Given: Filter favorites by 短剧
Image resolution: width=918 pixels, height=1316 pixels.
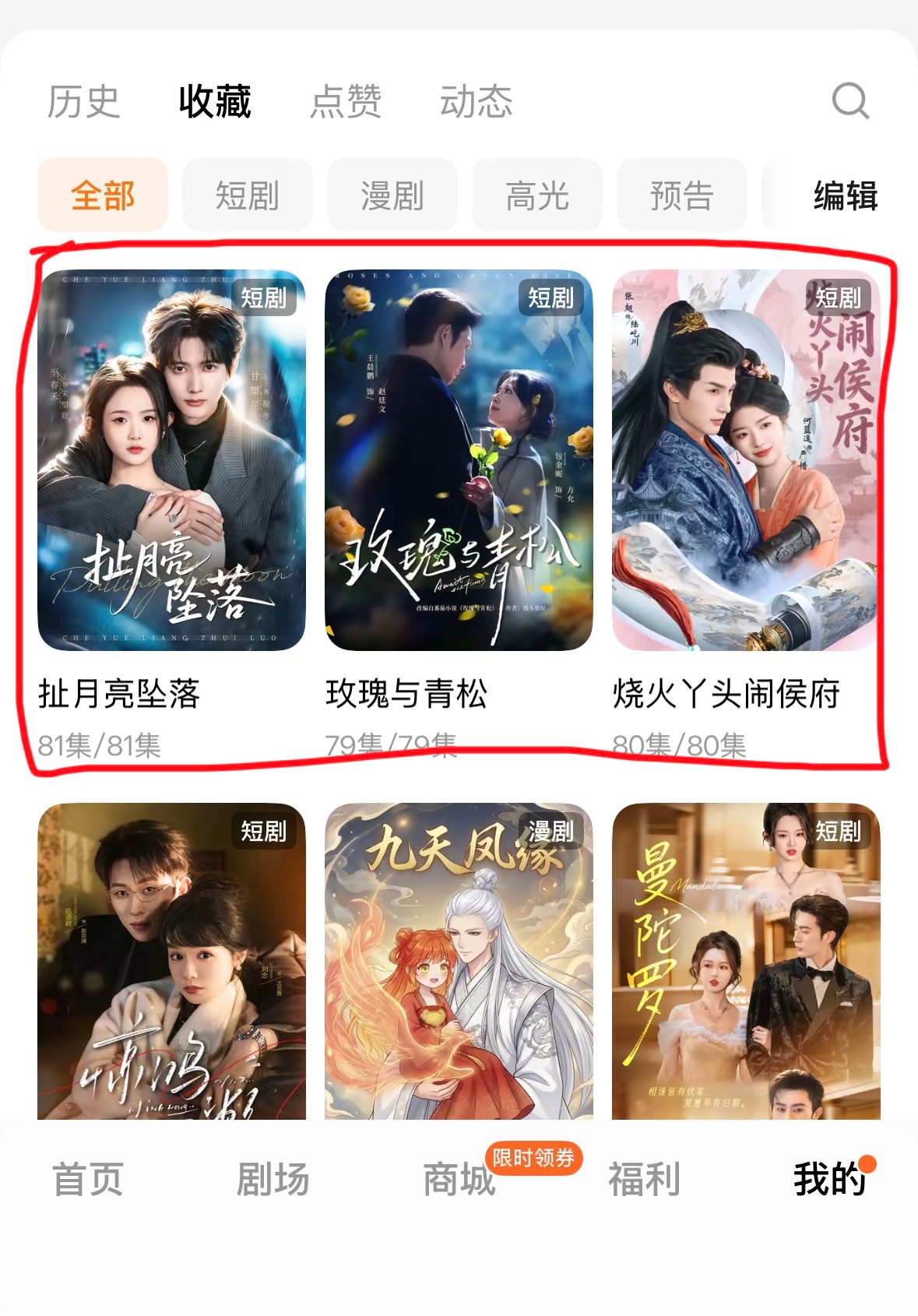Looking at the screenshot, I should point(248,195).
